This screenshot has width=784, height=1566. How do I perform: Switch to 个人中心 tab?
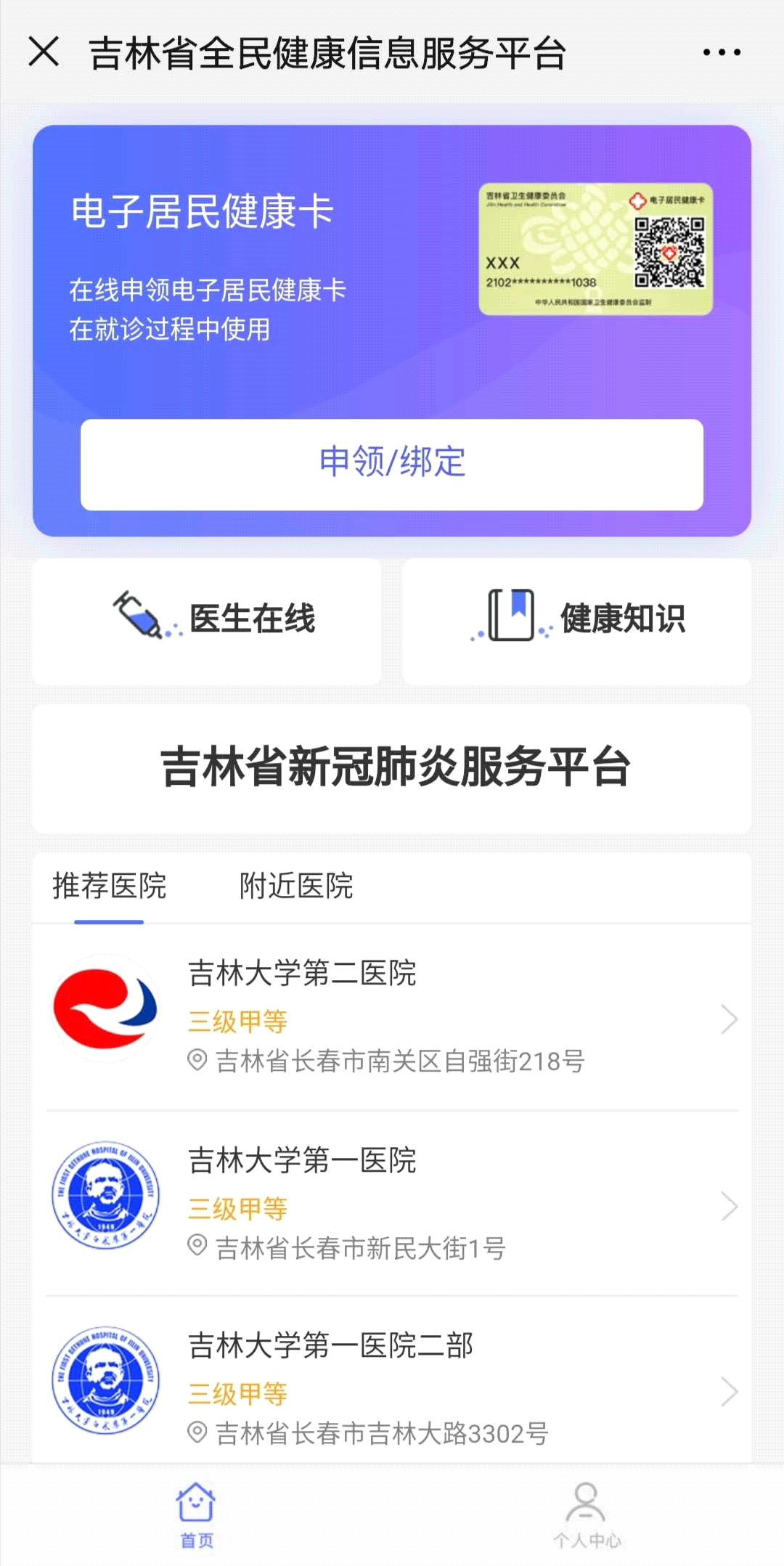tap(587, 1515)
